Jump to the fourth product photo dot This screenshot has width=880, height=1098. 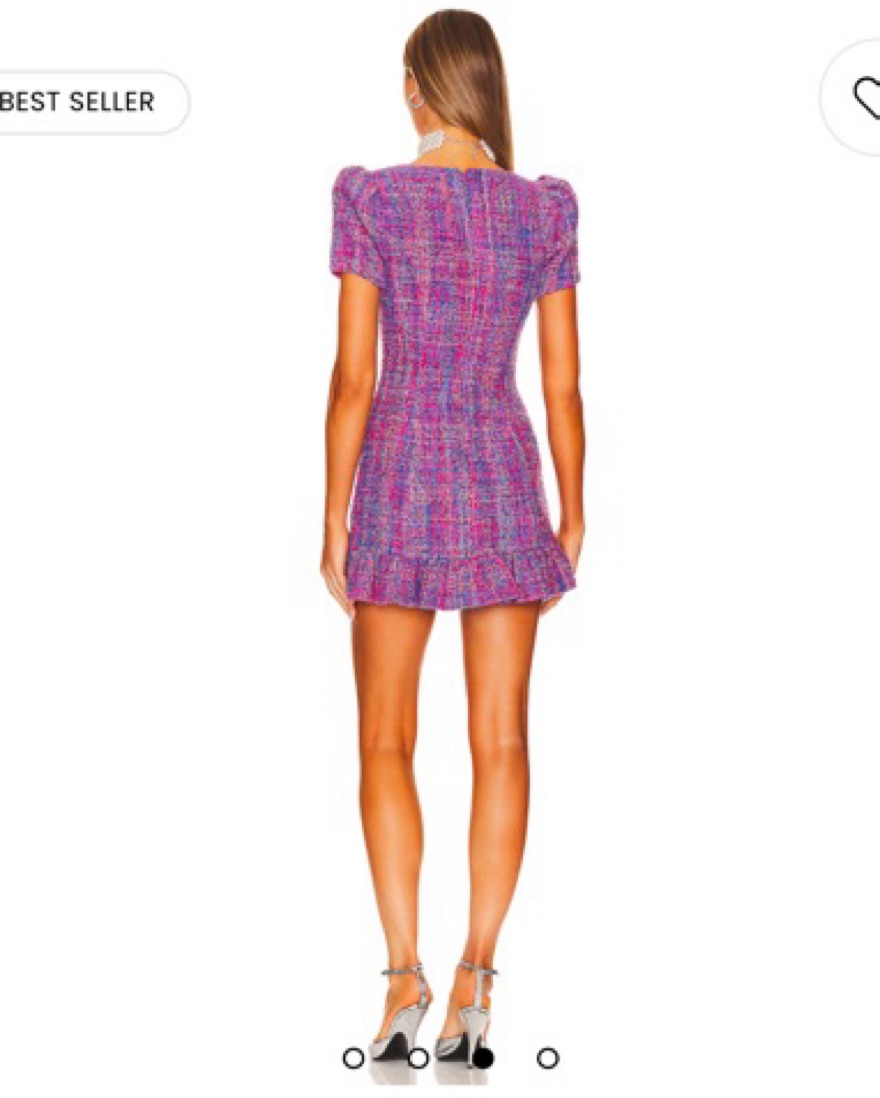click(547, 1057)
